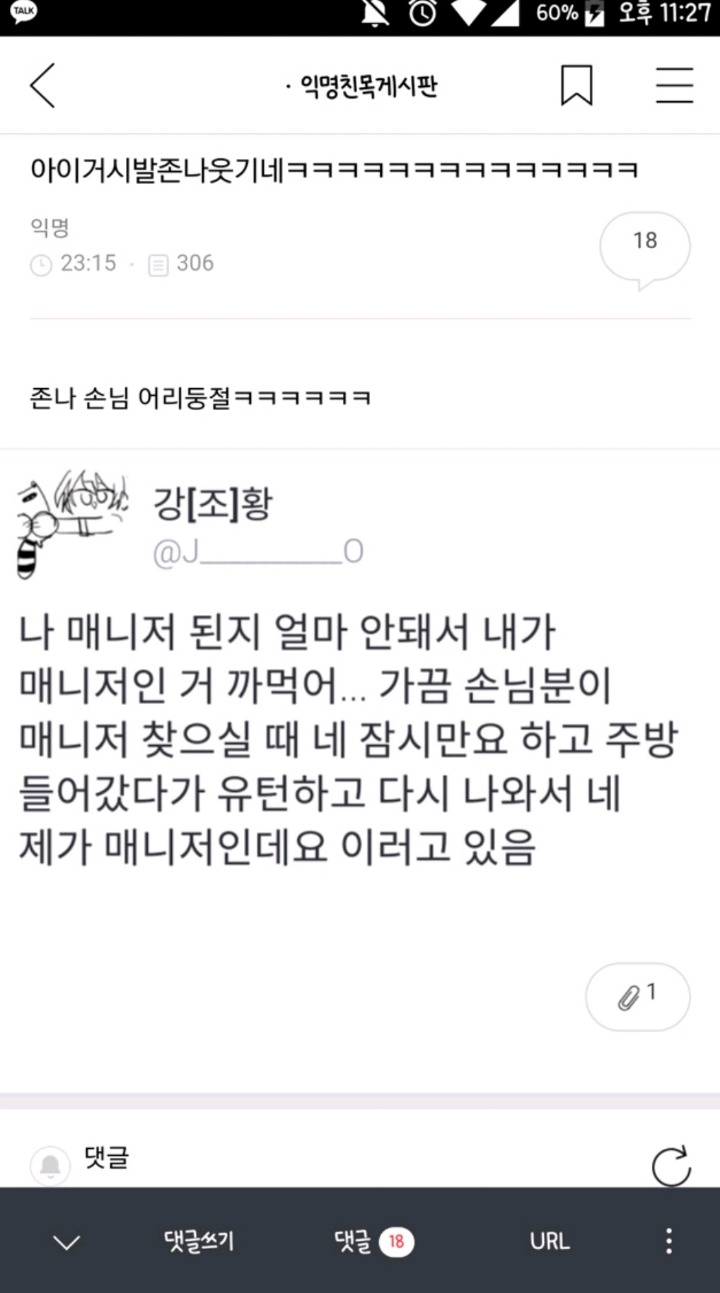Click the view count icon beside 306
This screenshot has width=720, height=1293.
coord(158,263)
